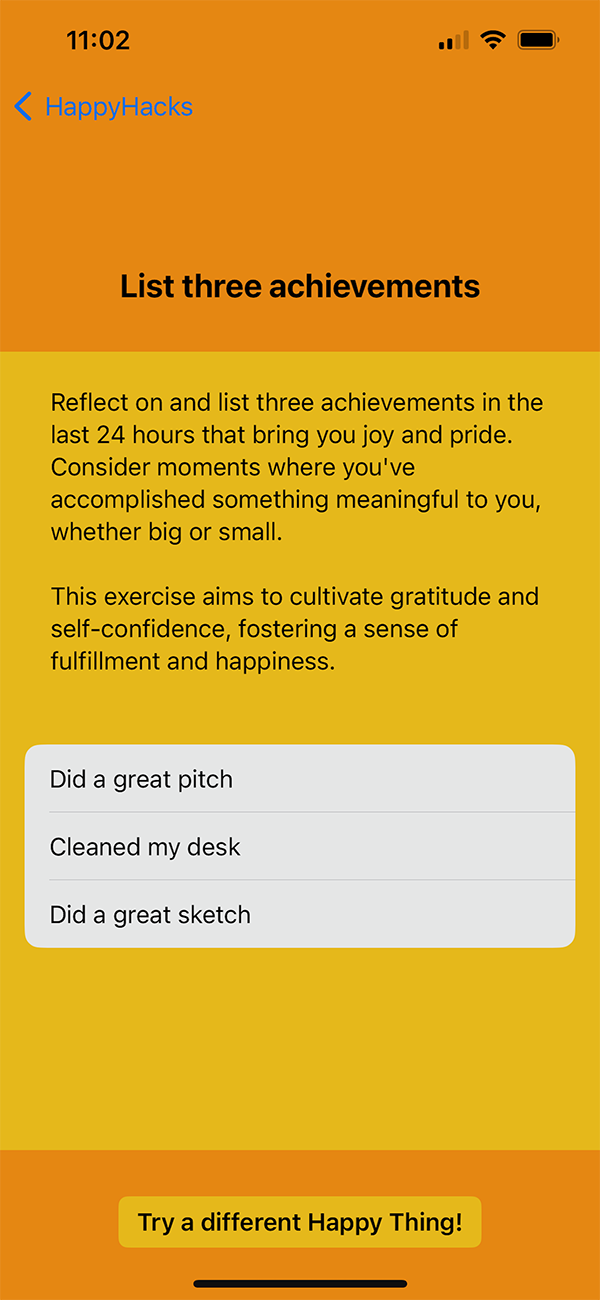Edit the 'Did a great sketch' field

(300, 914)
